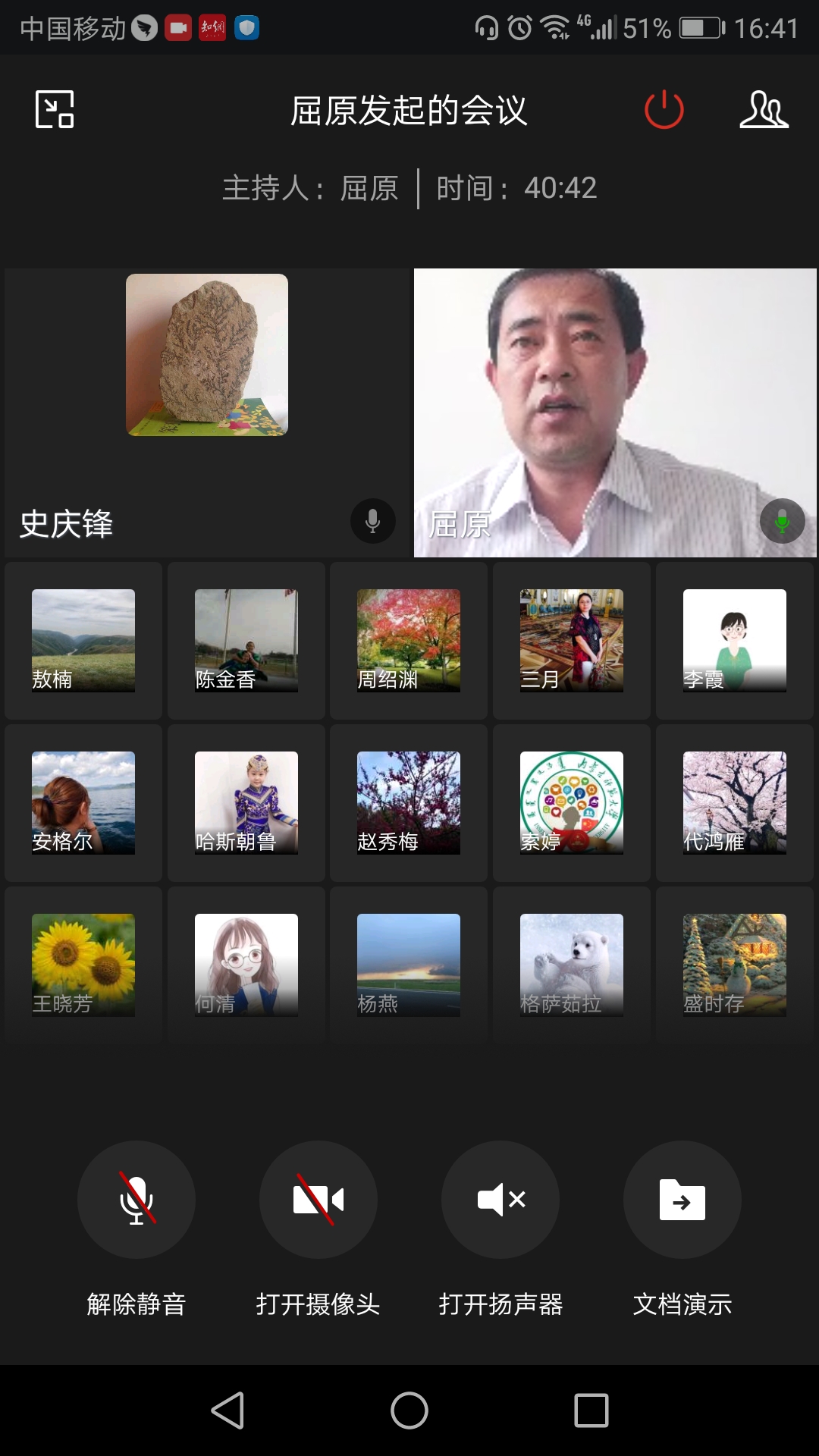Start 文档演示 document sharing
819x1456 pixels.
pyautogui.click(x=682, y=1200)
